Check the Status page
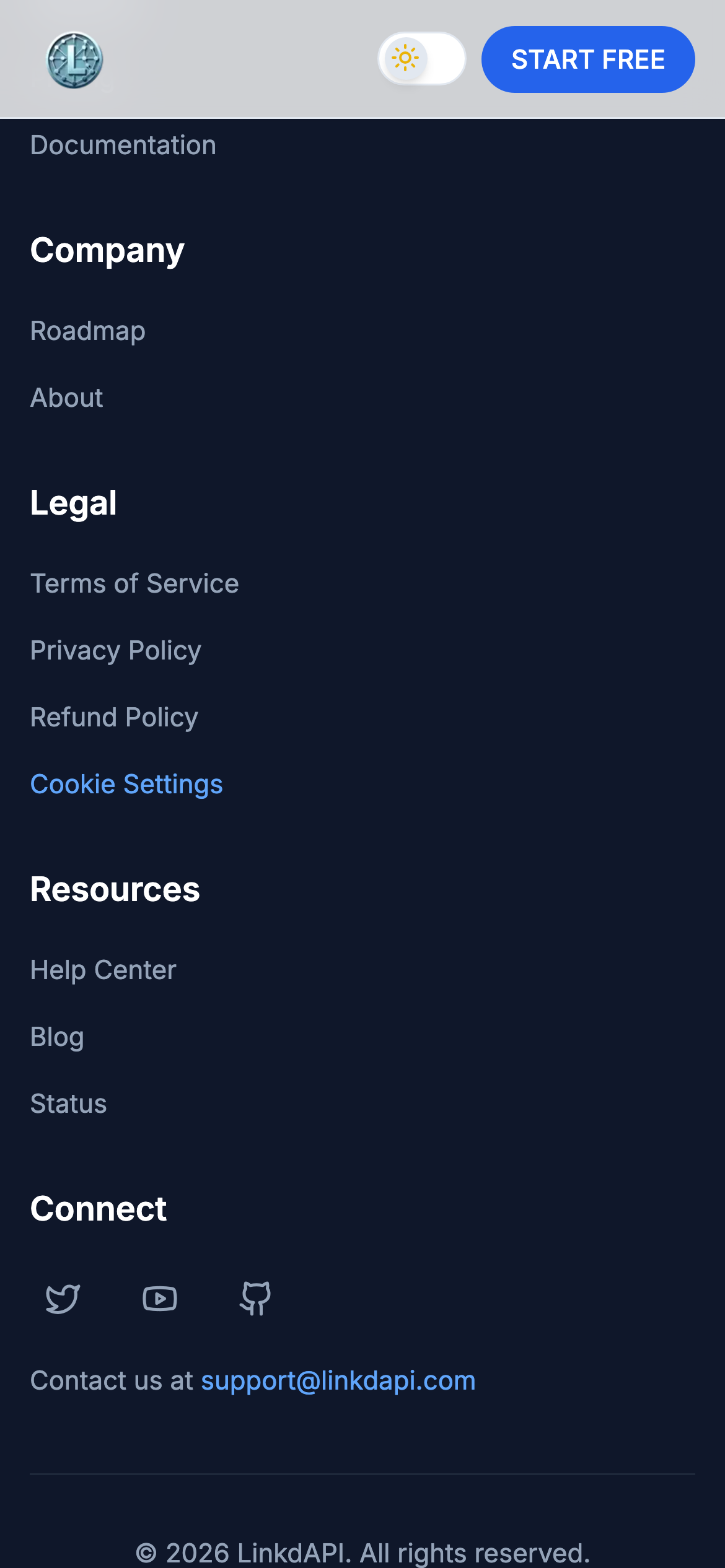This screenshot has height=1568, width=725. [x=69, y=1104]
